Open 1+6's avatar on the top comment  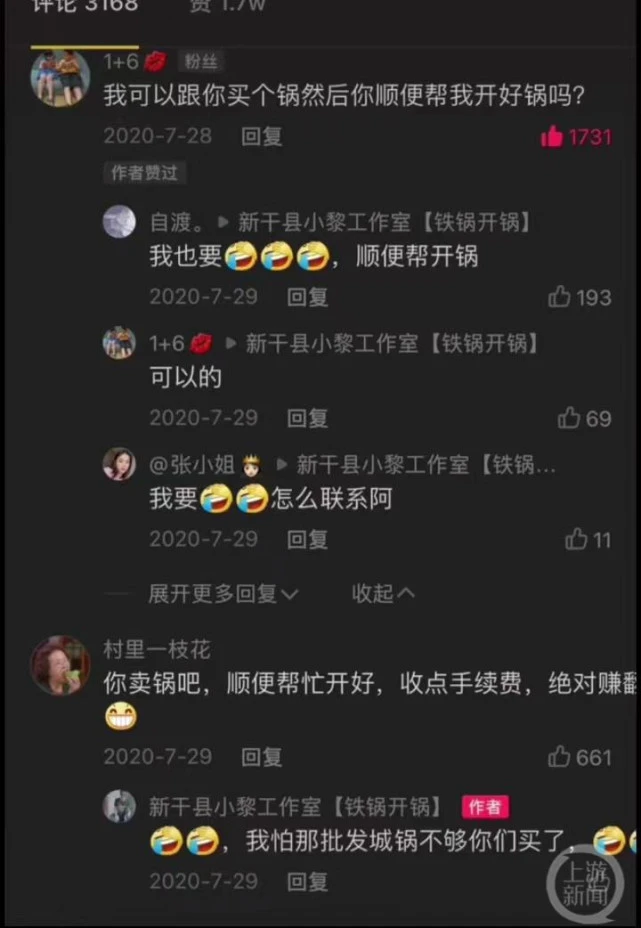(60, 77)
